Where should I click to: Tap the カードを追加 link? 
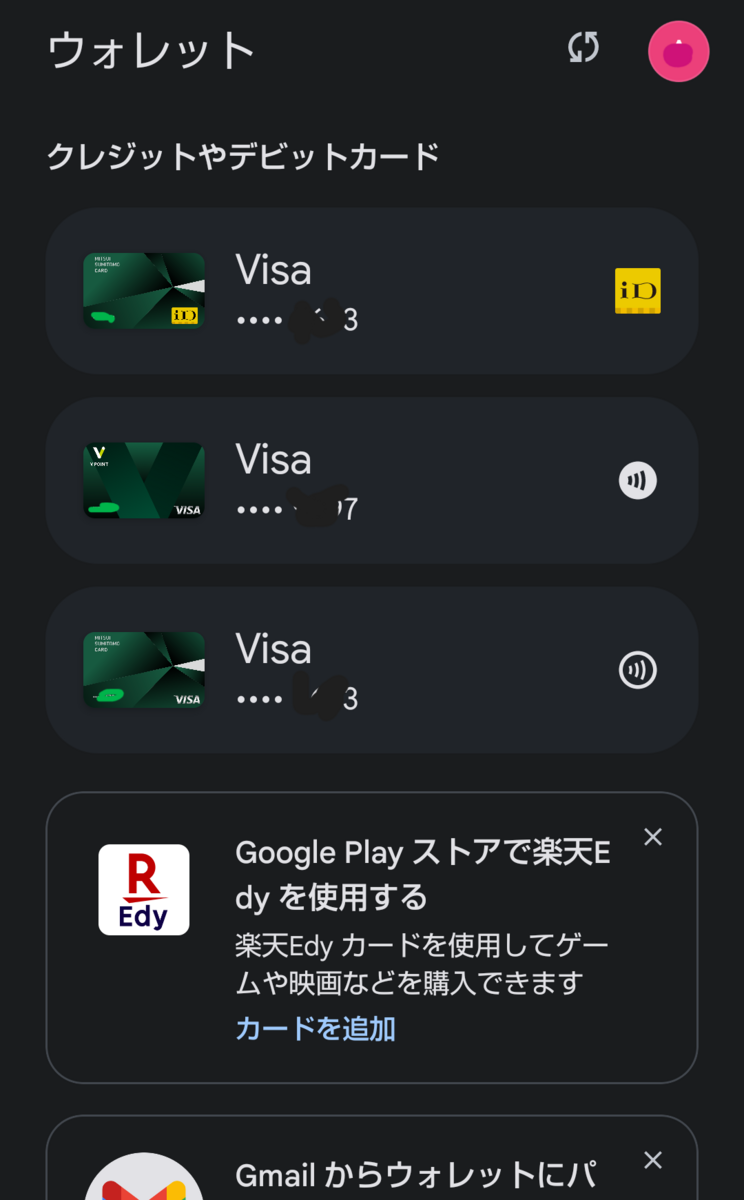click(x=316, y=1029)
